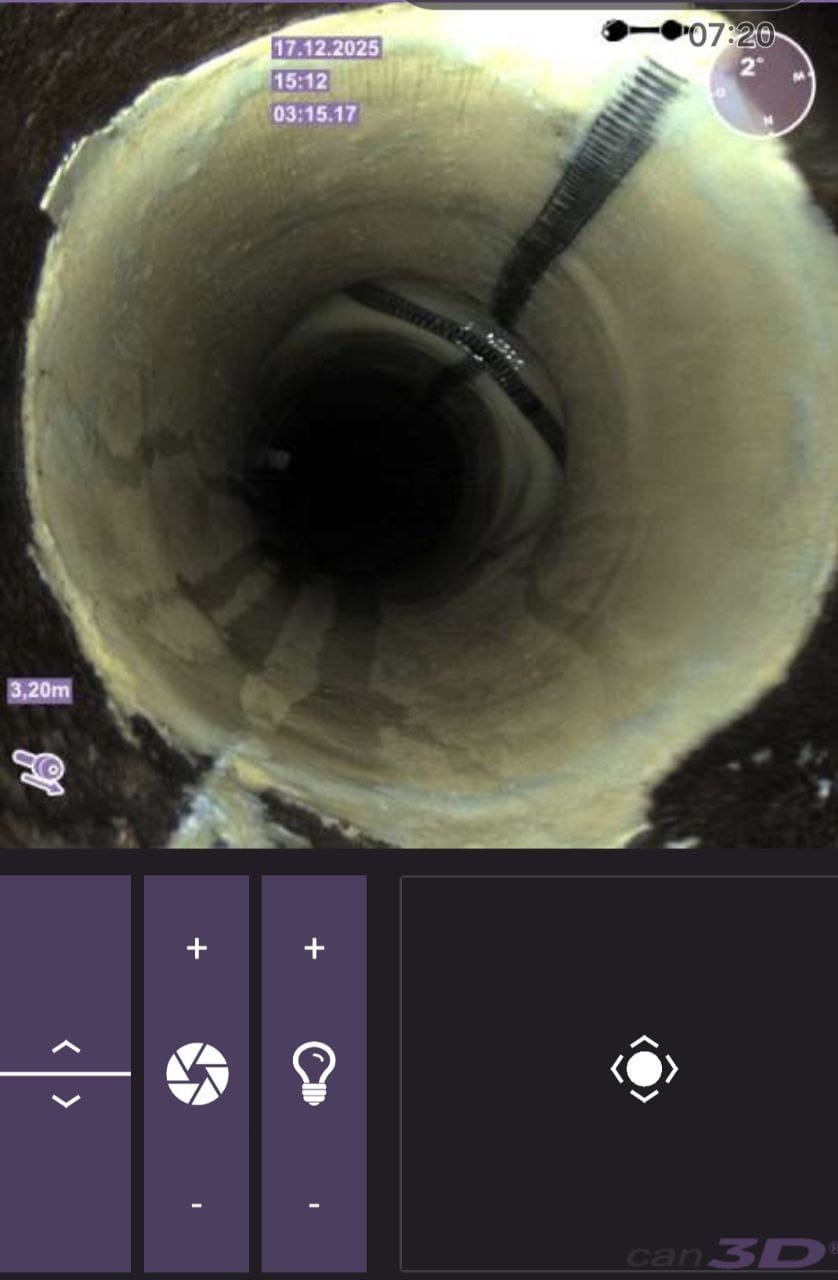The width and height of the screenshot is (838, 1280).
Task: Tap the up chevron on the left panel
Action: tap(66, 1047)
